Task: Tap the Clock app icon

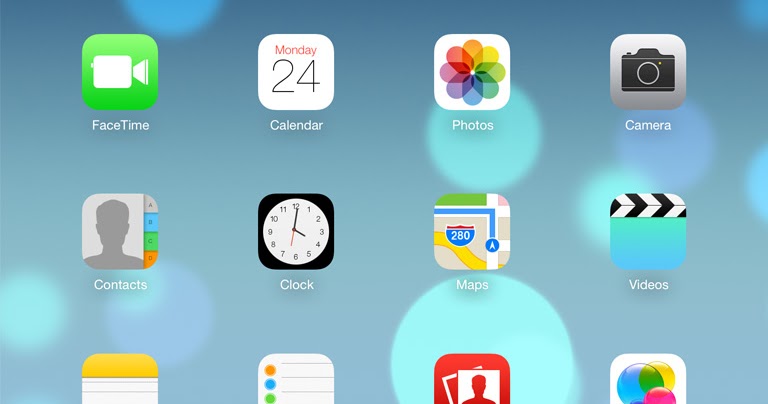Action: click(x=296, y=231)
